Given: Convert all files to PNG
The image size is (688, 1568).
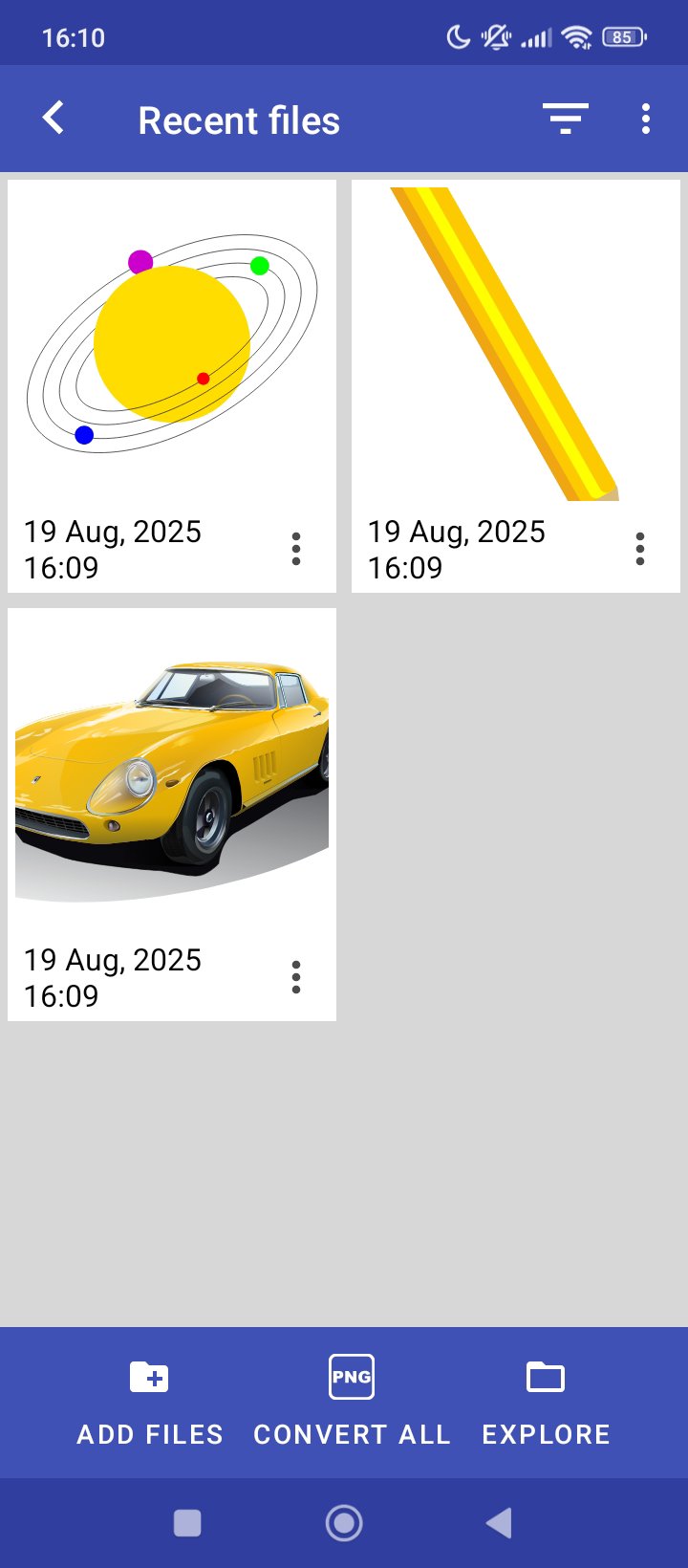Looking at the screenshot, I should point(352,1402).
